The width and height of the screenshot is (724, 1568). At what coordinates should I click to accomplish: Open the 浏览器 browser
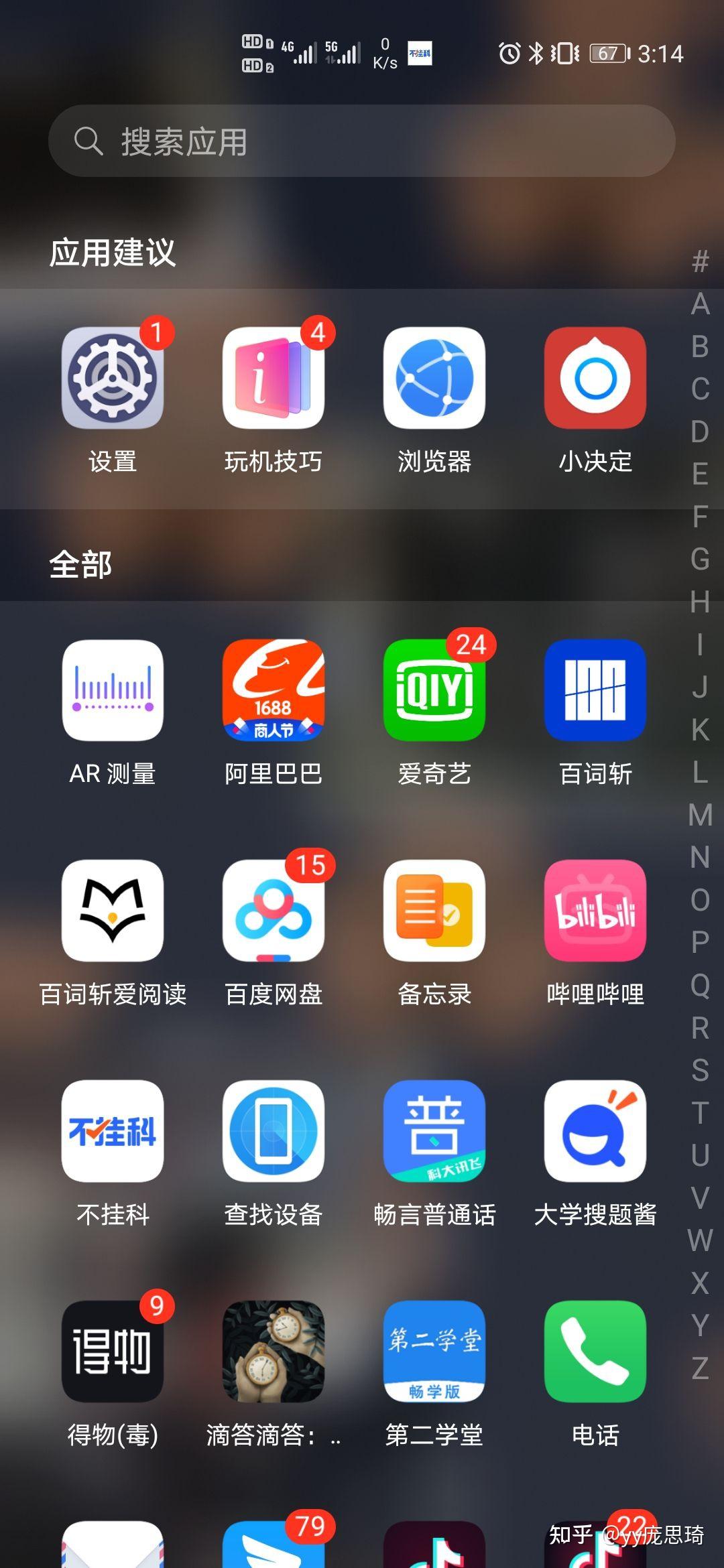coord(434,379)
